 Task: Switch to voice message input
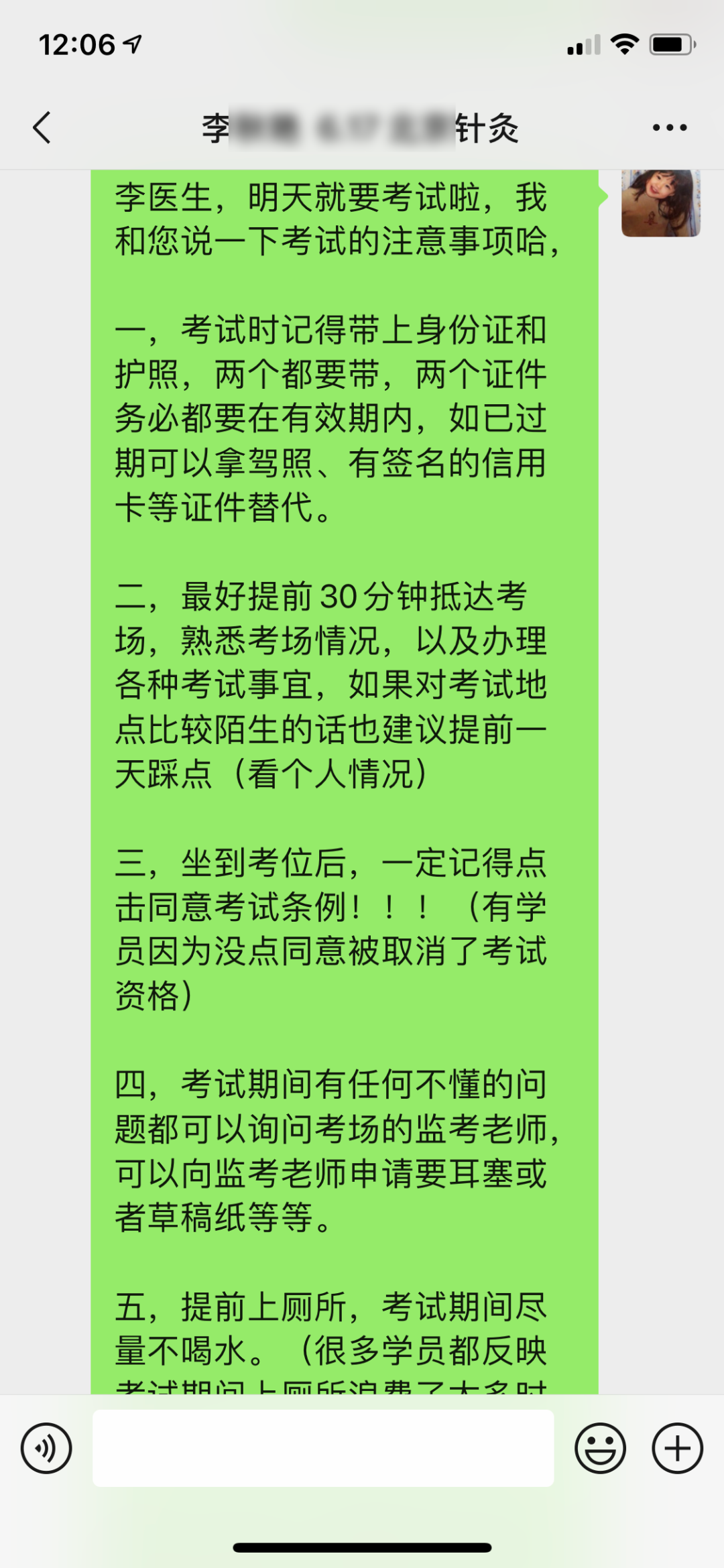coord(46,1448)
